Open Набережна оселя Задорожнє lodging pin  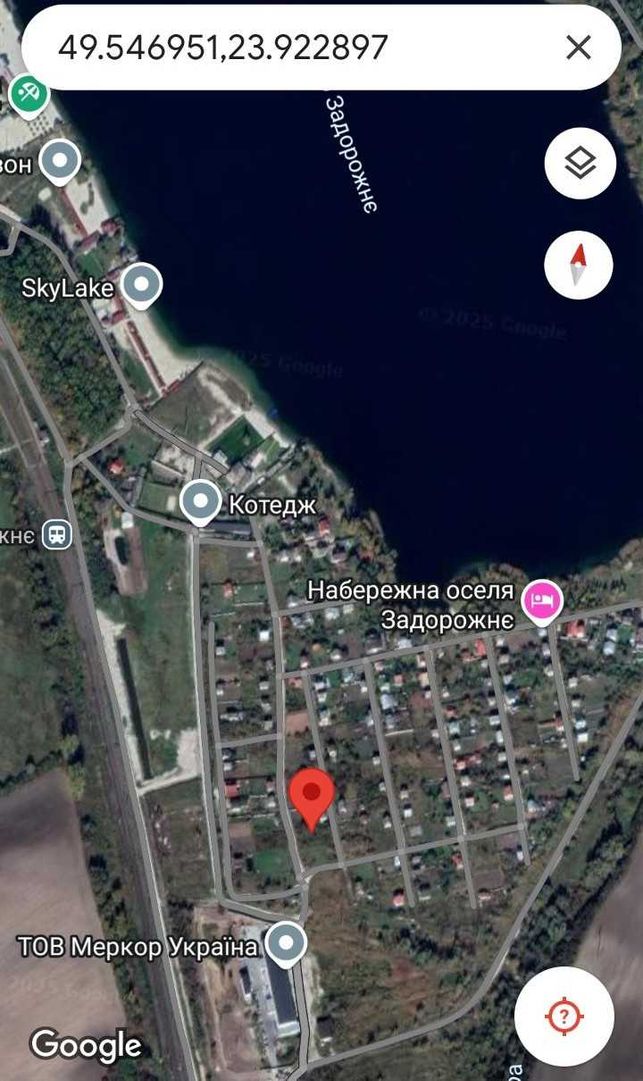542,601
